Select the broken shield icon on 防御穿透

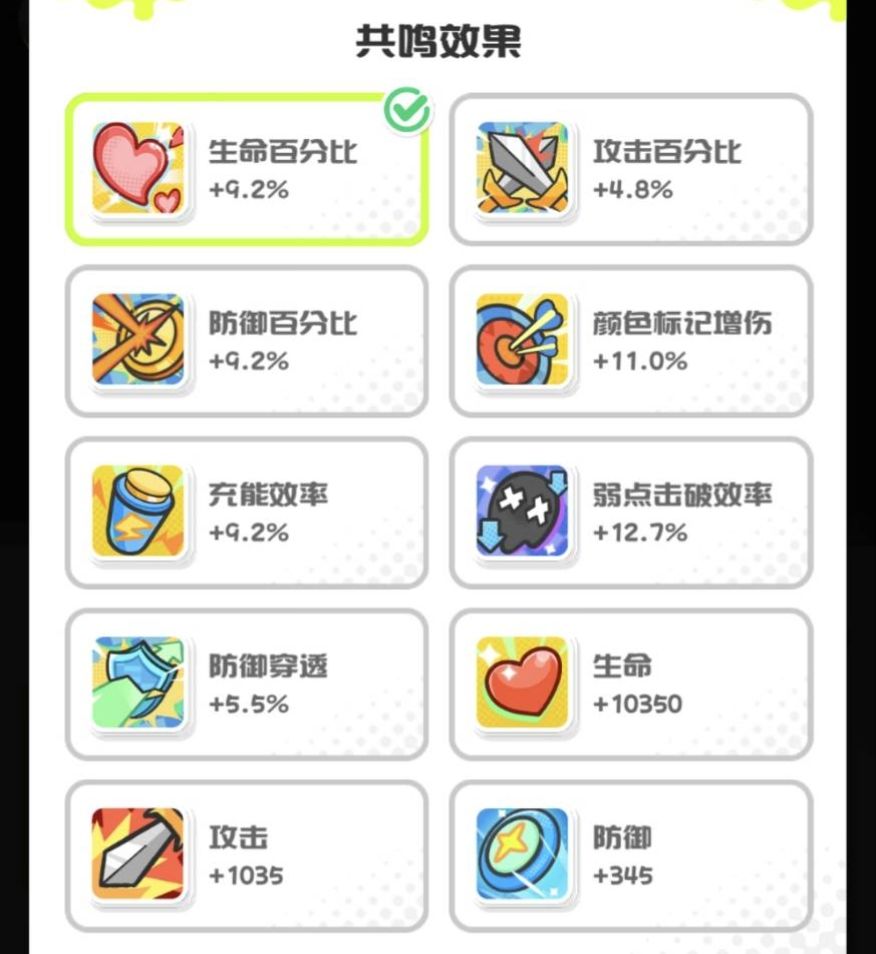pyautogui.click(x=139, y=682)
